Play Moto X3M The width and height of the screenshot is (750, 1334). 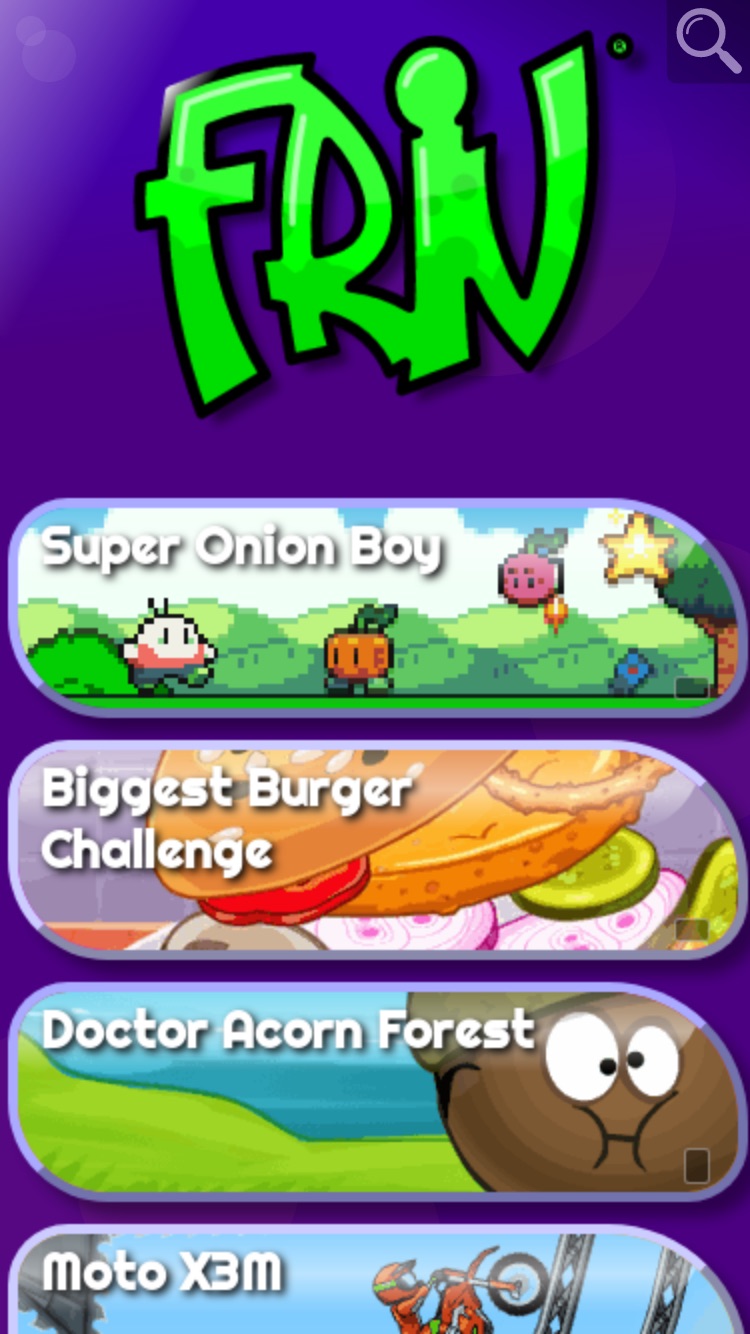(378, 1280)
